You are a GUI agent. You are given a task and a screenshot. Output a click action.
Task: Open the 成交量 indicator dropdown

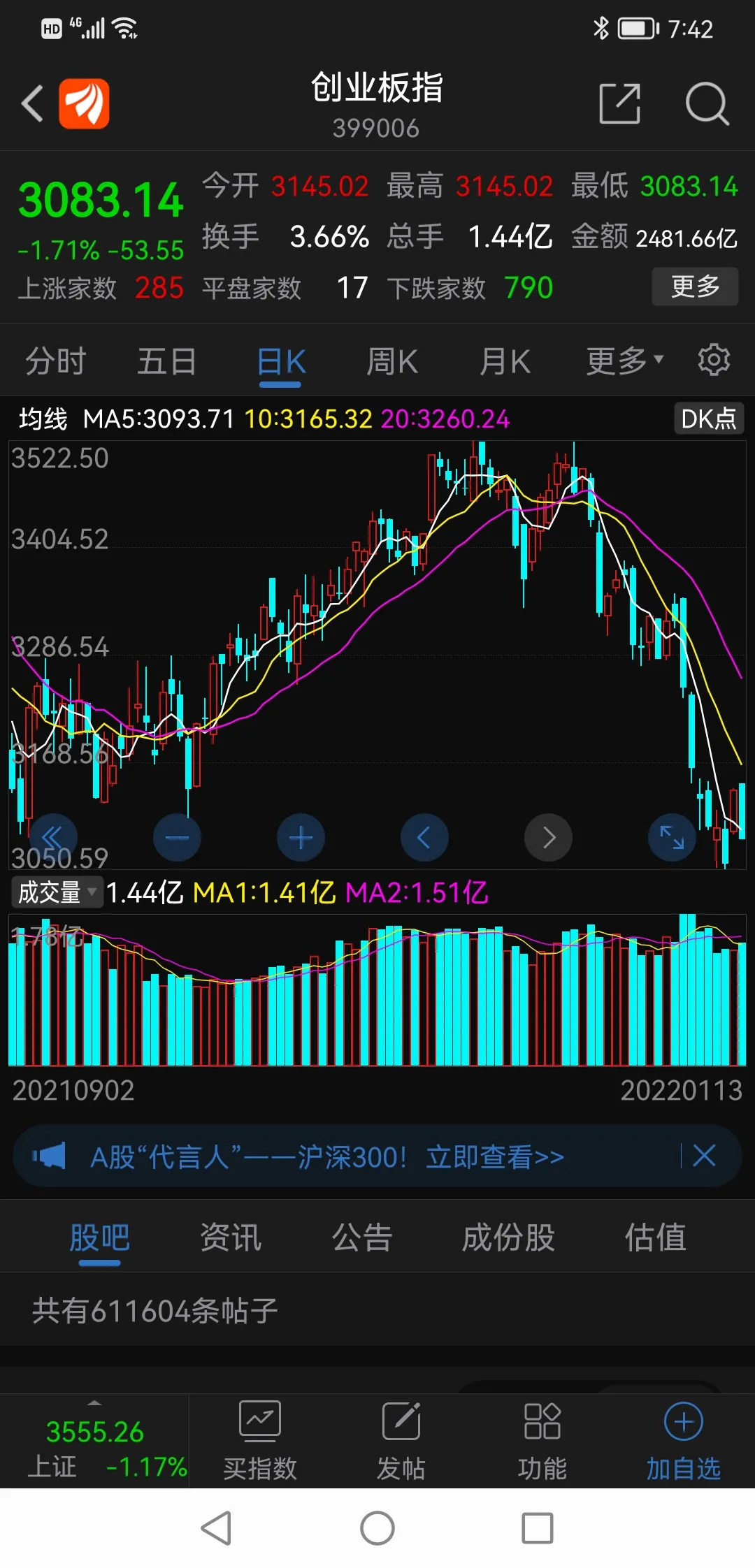(57, 892)
